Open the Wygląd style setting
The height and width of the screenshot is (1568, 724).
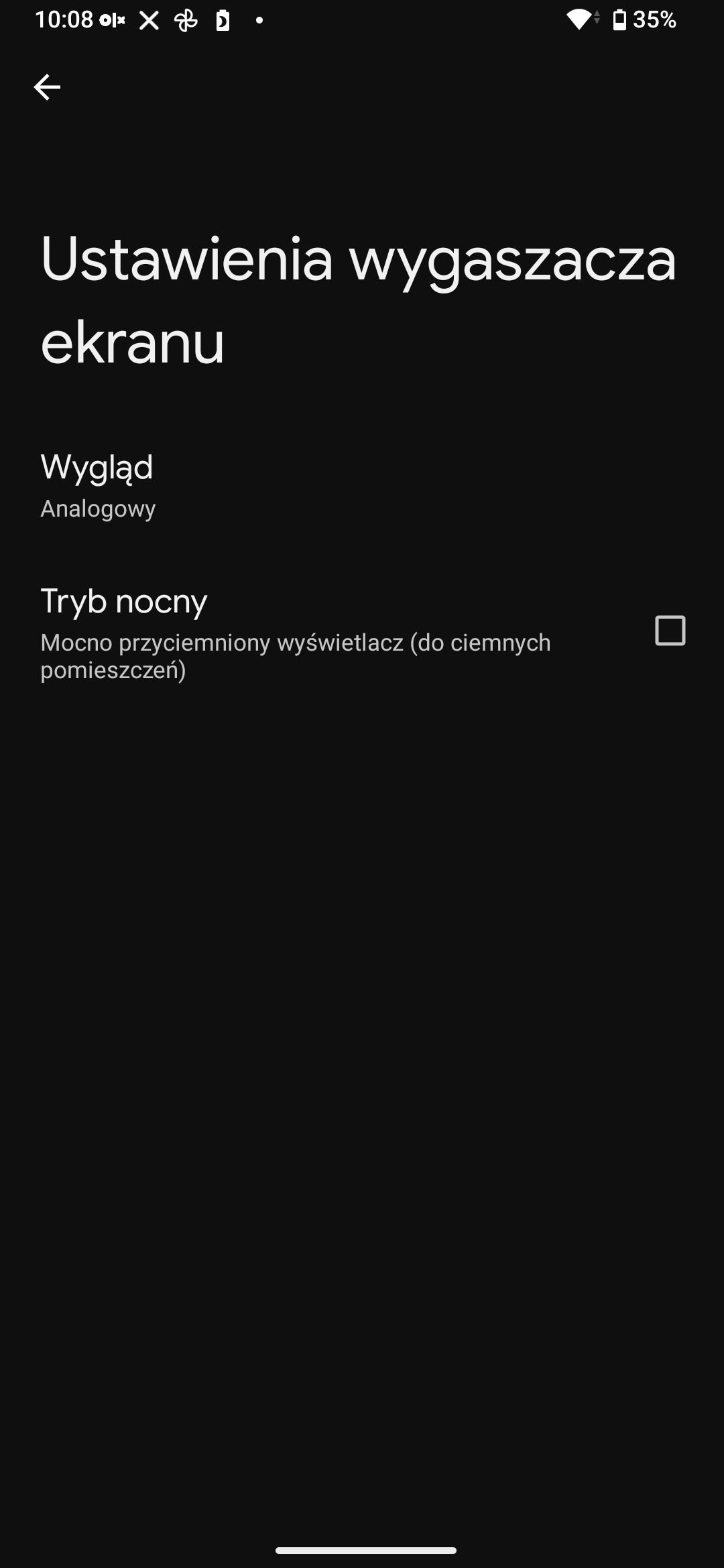(x=362, y=486)
